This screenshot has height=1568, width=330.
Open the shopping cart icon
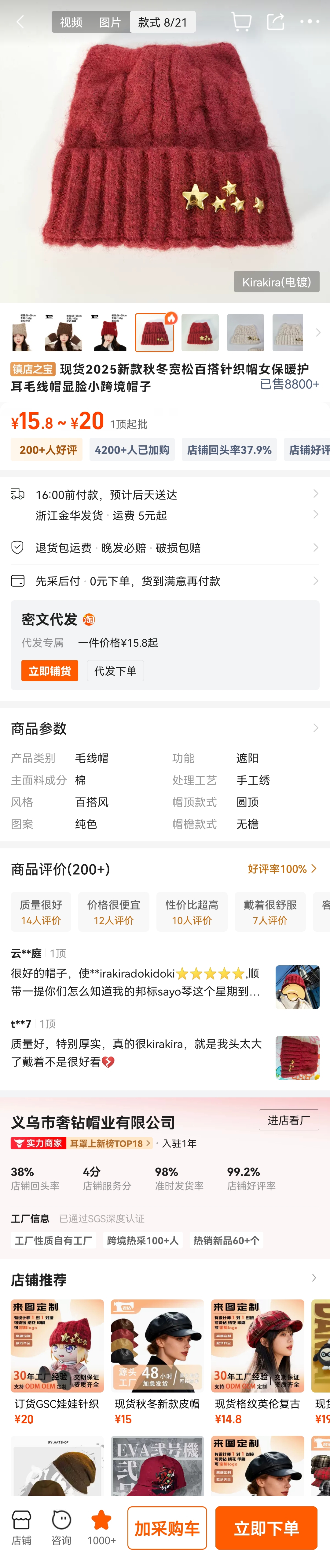[x=241, y=22]
